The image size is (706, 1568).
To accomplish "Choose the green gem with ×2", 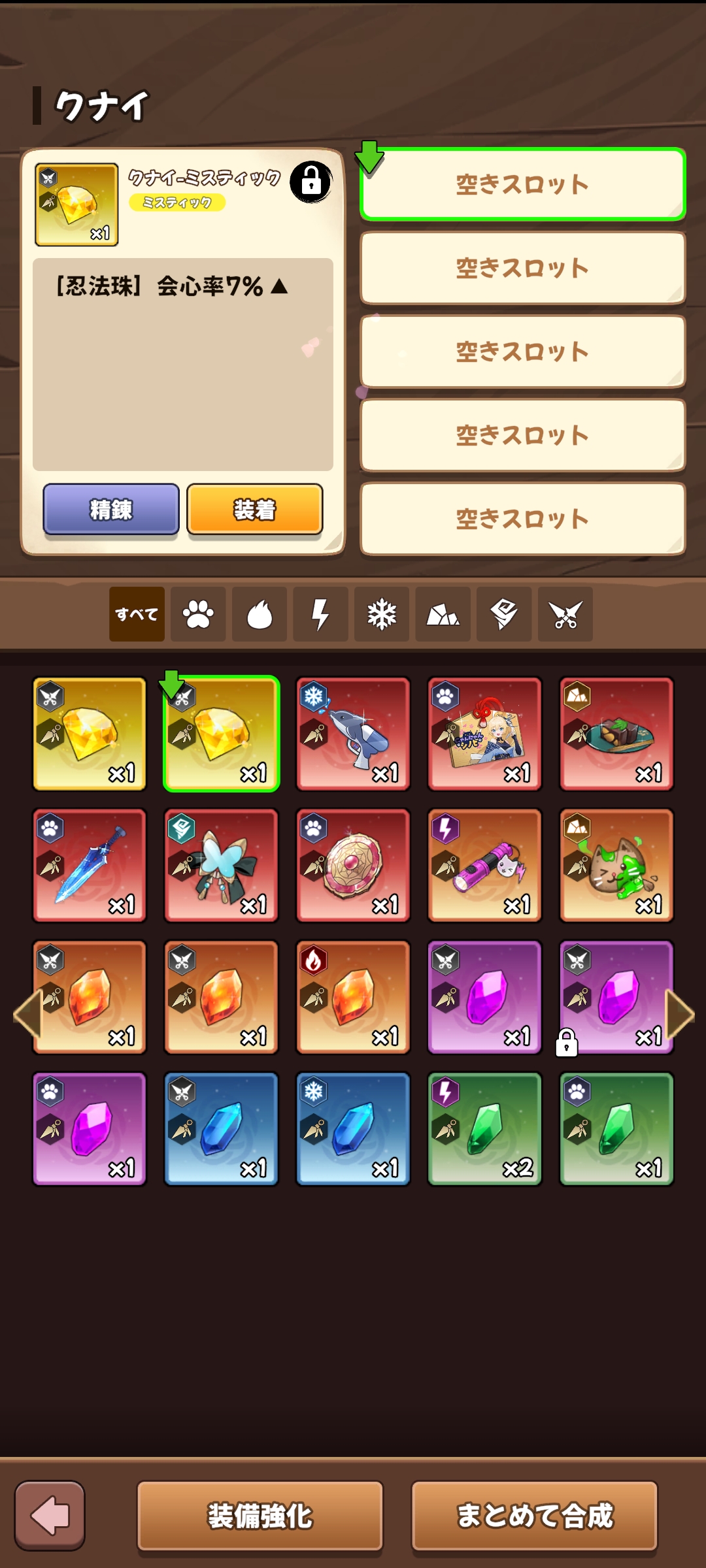I will [x=484, y=1129].
